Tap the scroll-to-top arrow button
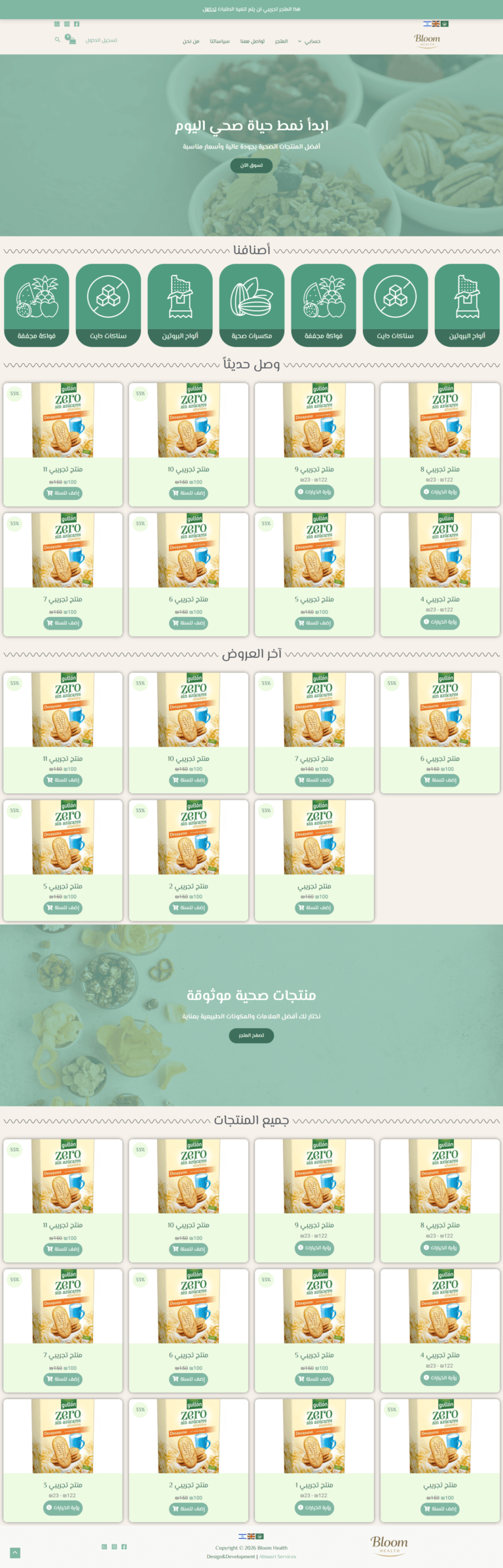The width and height of the screenshot is (503, 1568). coord(15,1552)
